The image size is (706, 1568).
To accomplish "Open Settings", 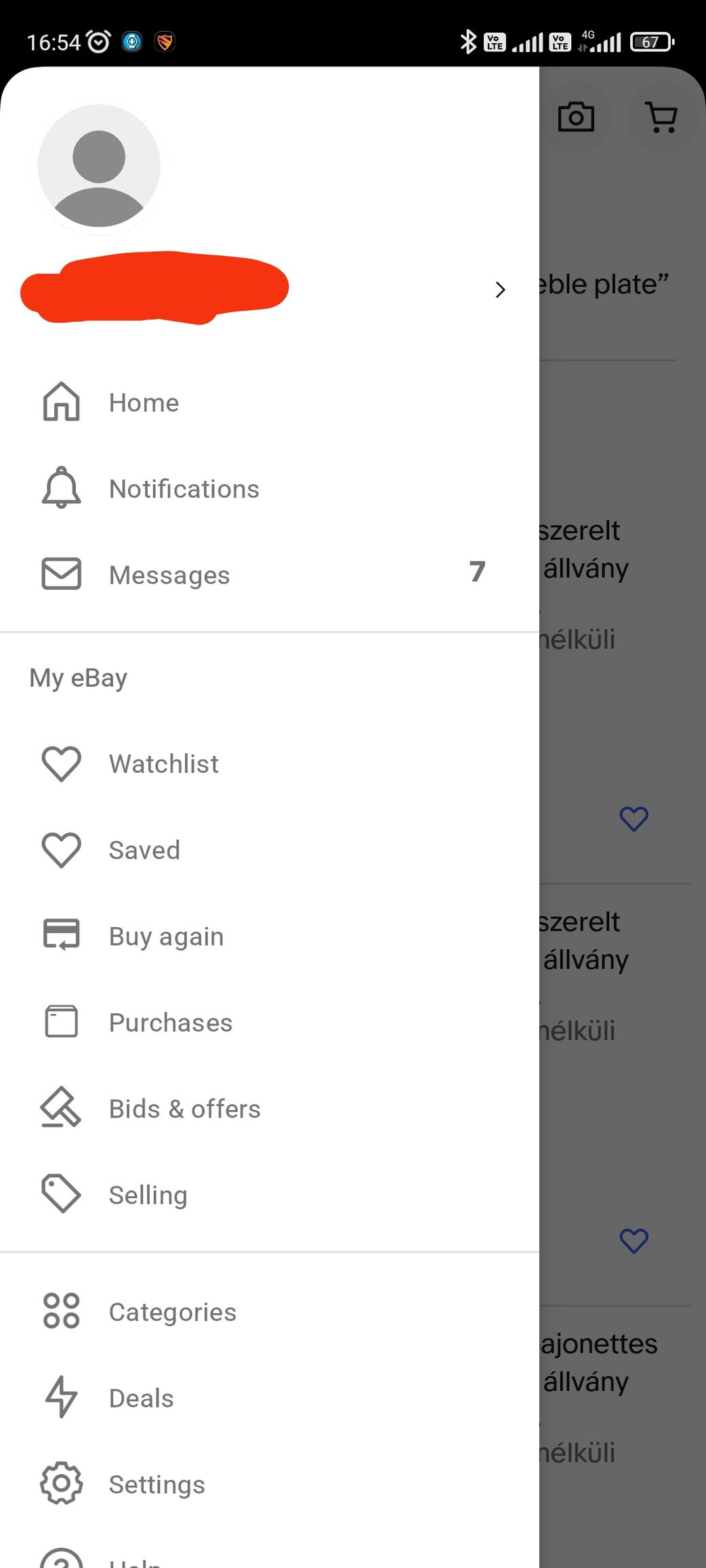I will (x=270, y=1484).
